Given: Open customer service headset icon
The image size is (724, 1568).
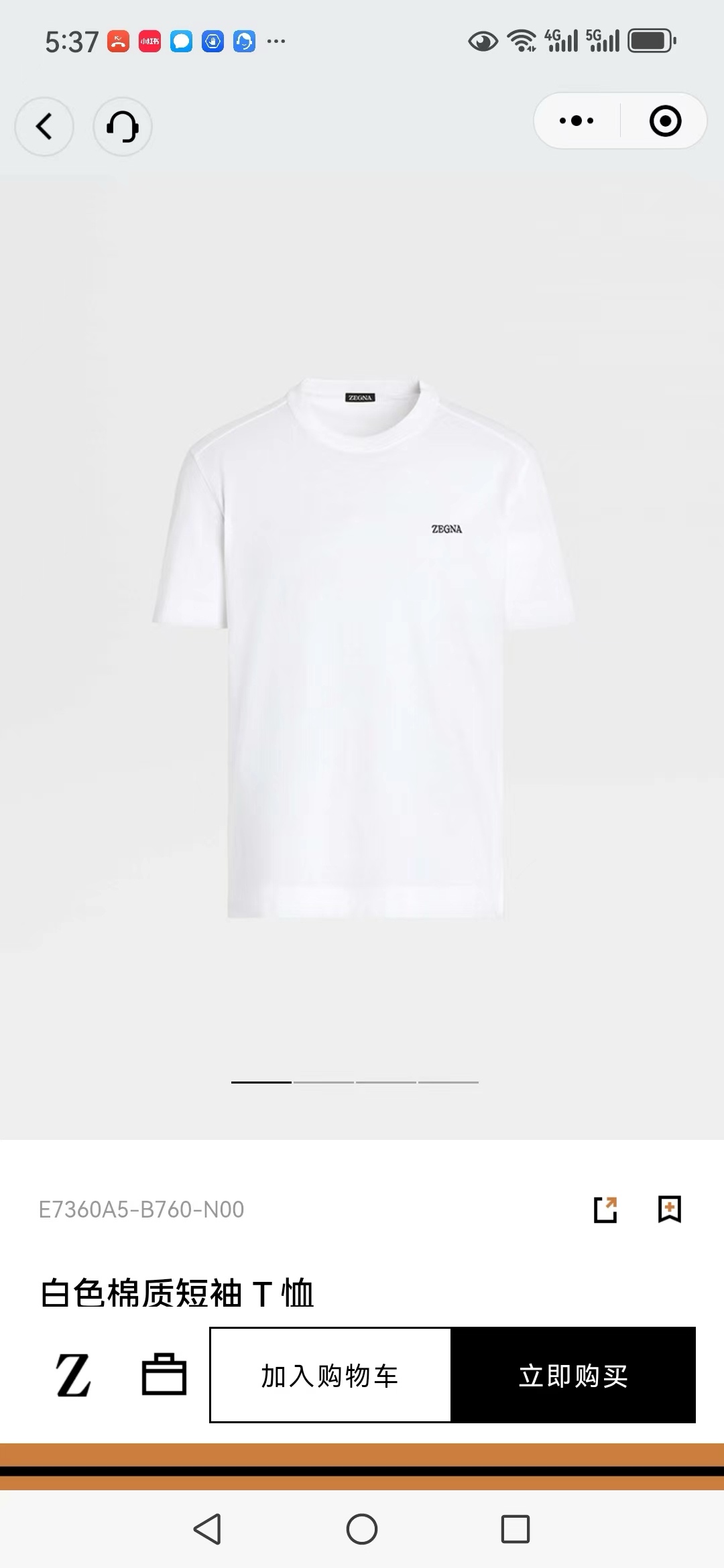Looking at the screenshot, I should [123, 127].
